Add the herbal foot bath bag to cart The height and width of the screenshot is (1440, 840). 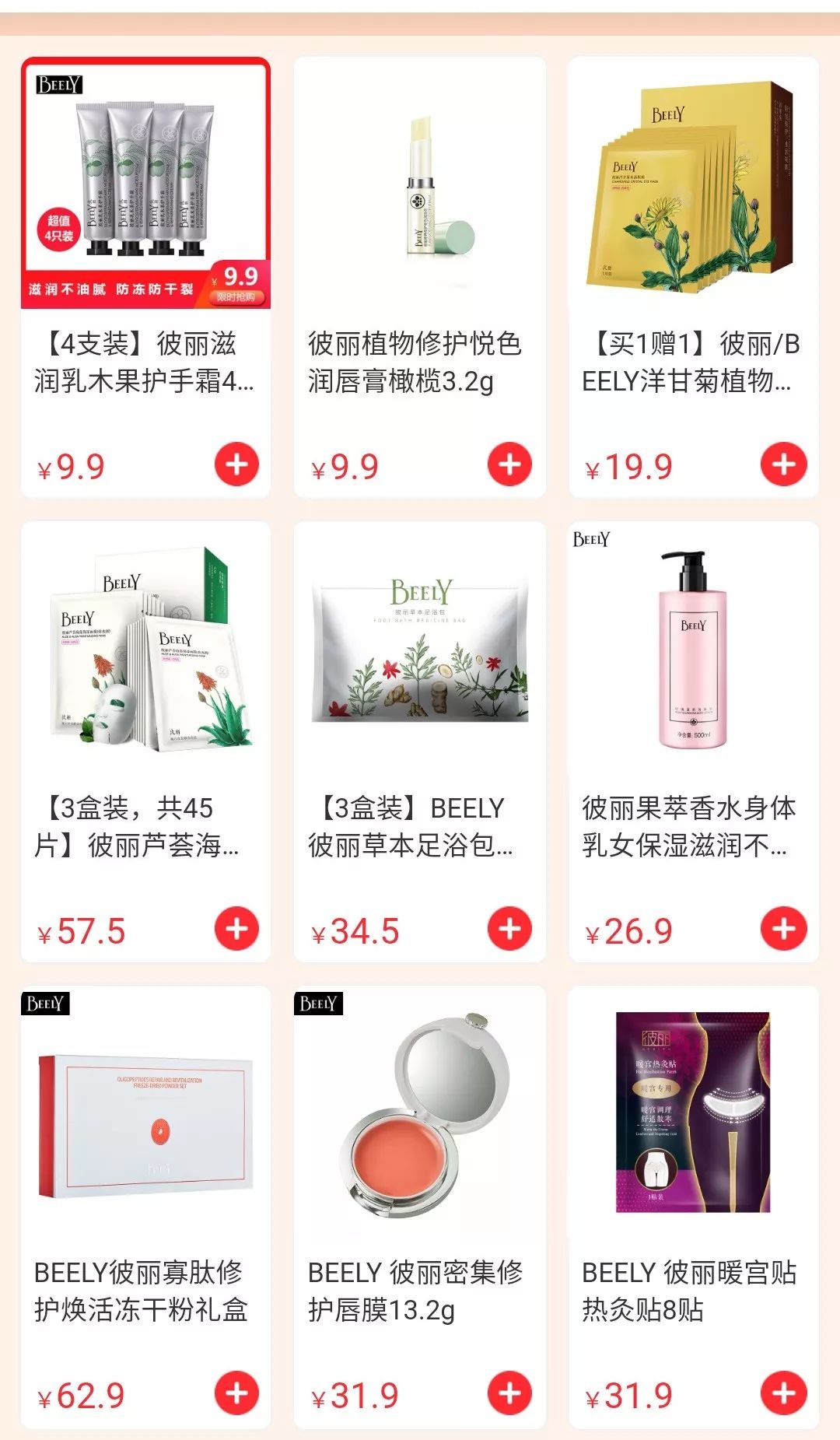point(509,929)
